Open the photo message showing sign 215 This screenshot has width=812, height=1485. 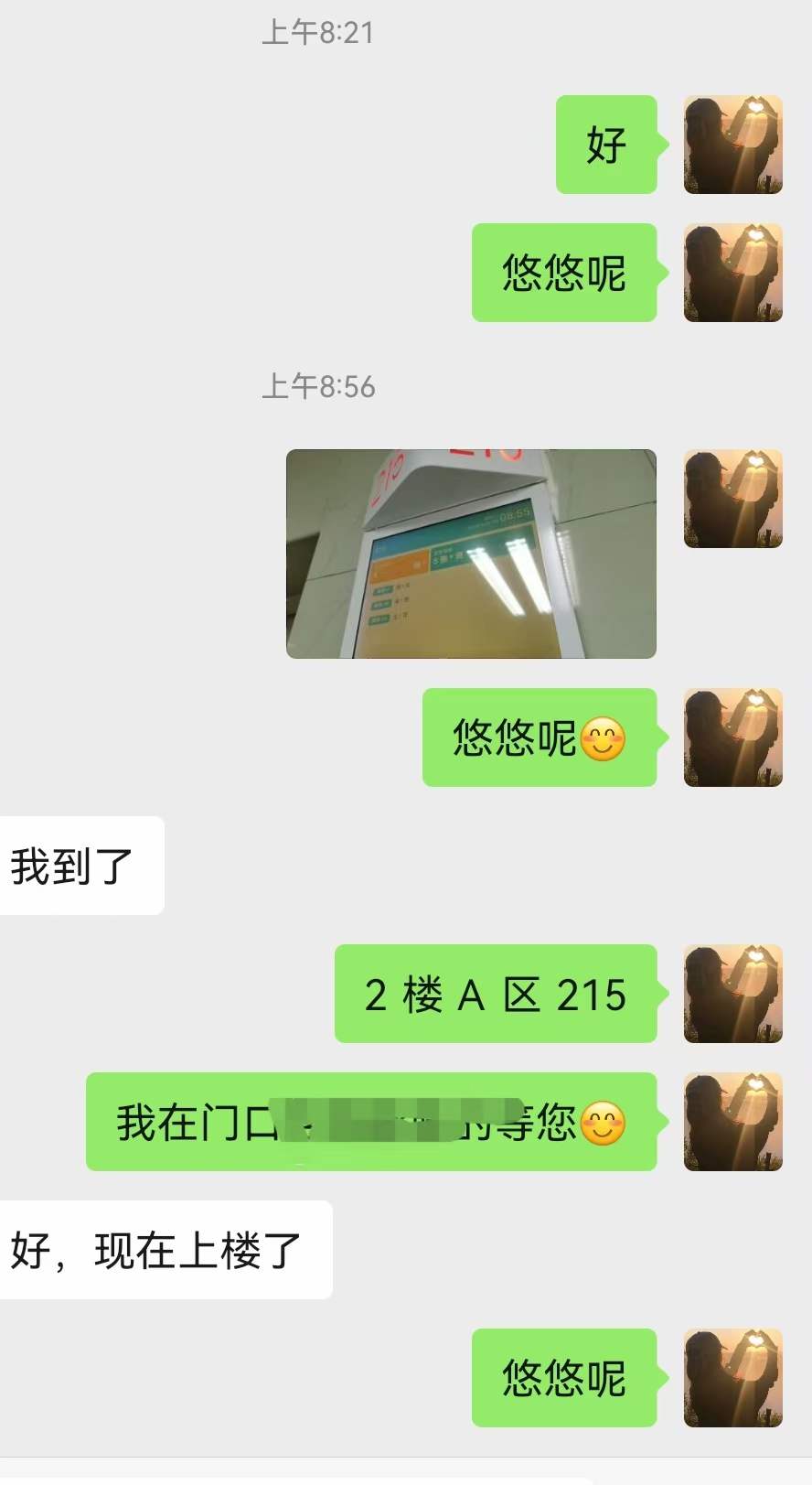[x=471, y=554]
